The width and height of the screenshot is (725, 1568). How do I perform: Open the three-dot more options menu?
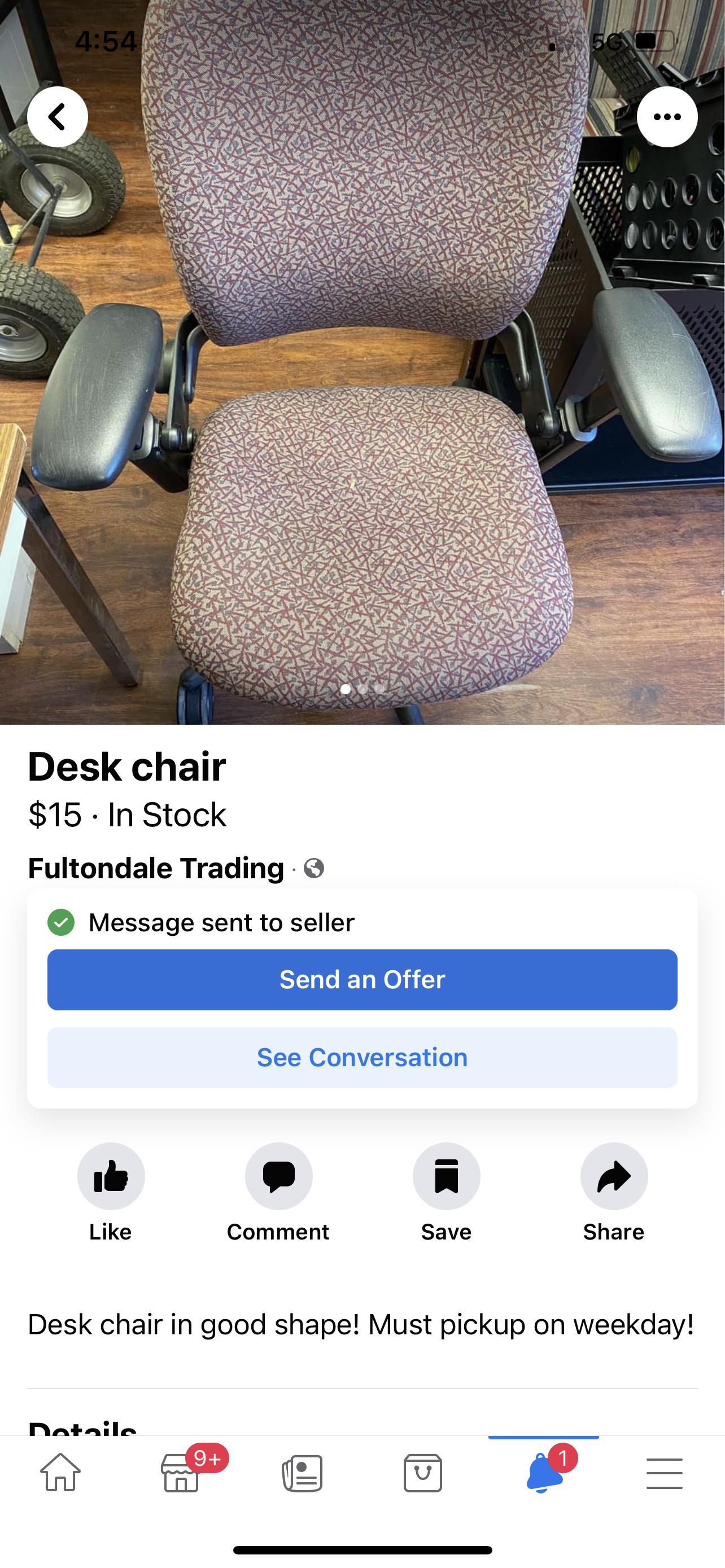tap(667, 117)
